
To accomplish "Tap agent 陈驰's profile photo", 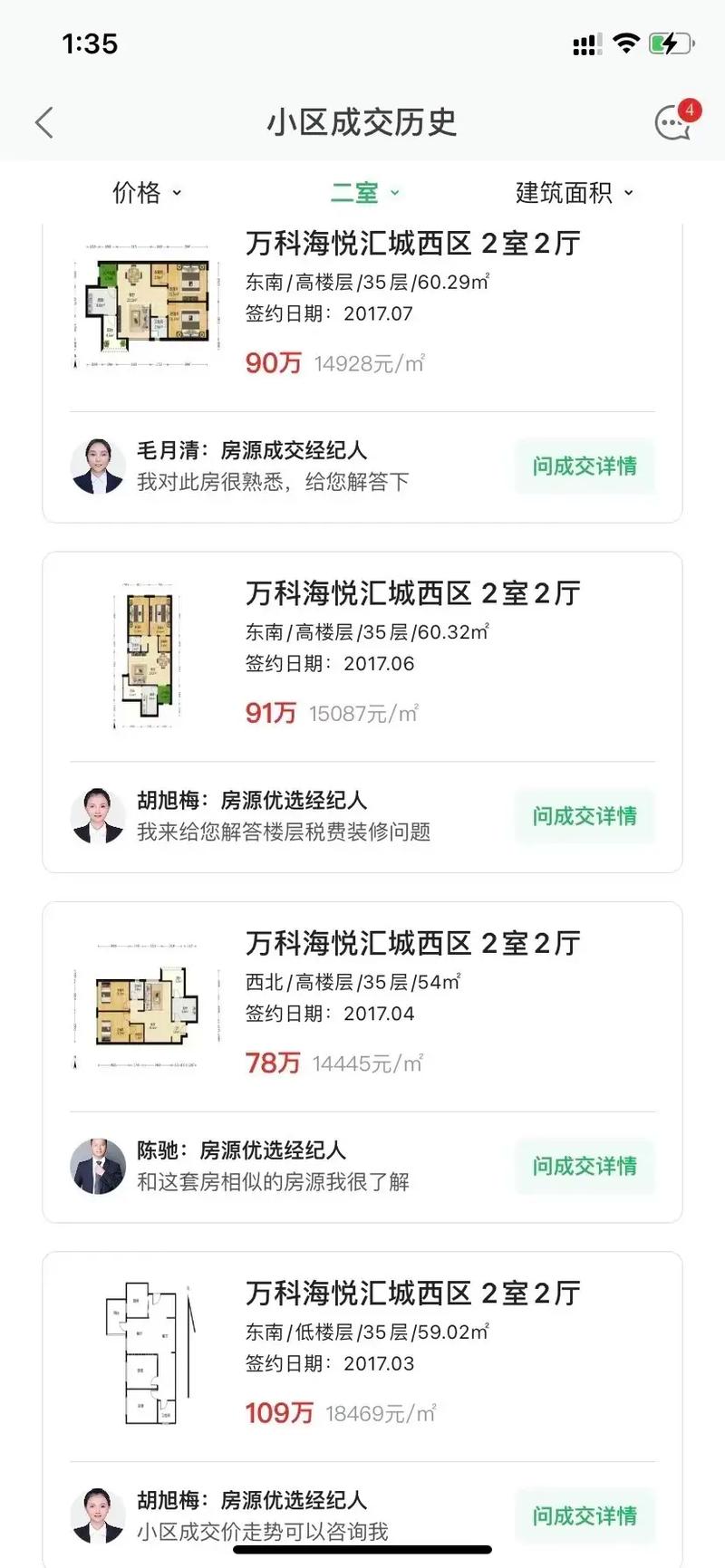I will coord(97,1166).
